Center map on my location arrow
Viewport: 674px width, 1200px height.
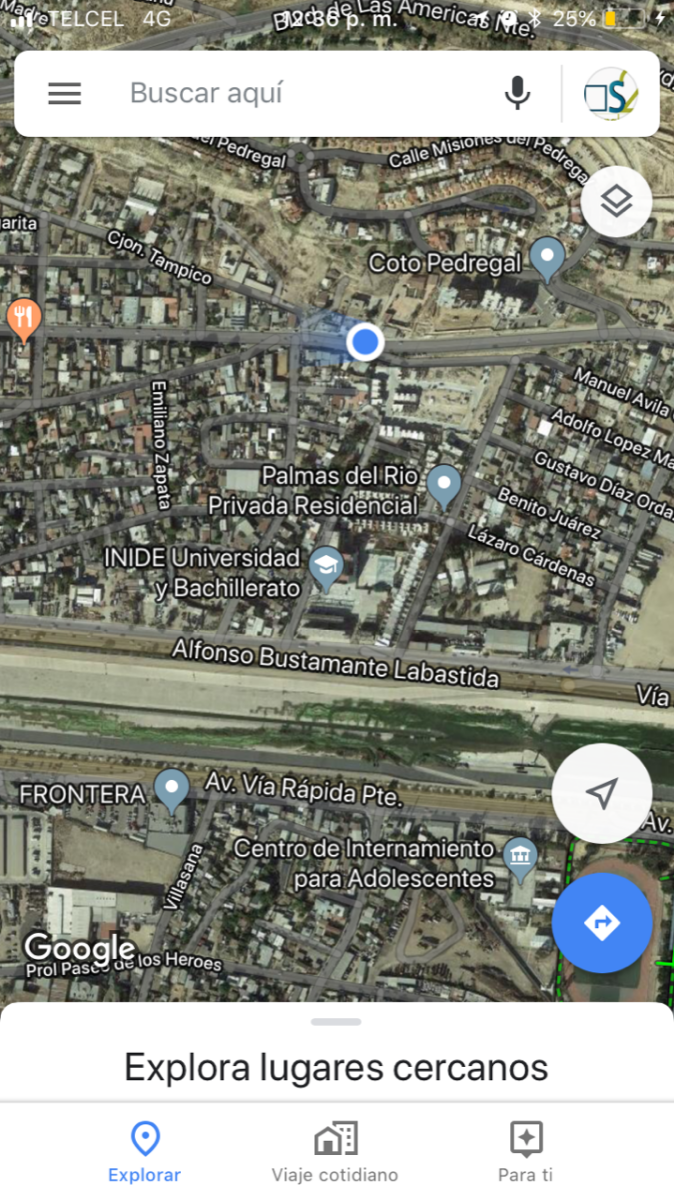(x=601, y=794)
